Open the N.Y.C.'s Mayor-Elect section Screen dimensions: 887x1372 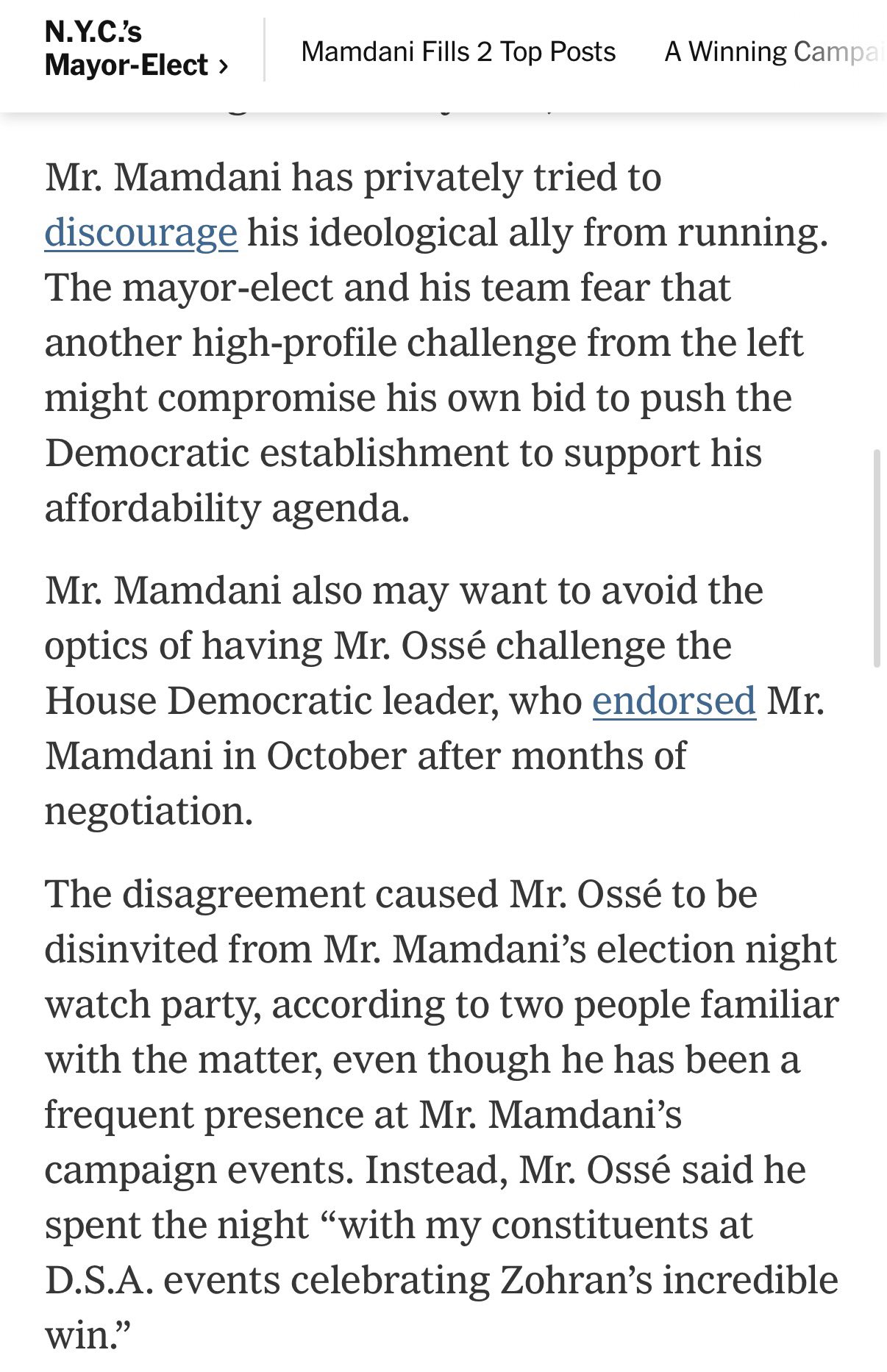136,49
